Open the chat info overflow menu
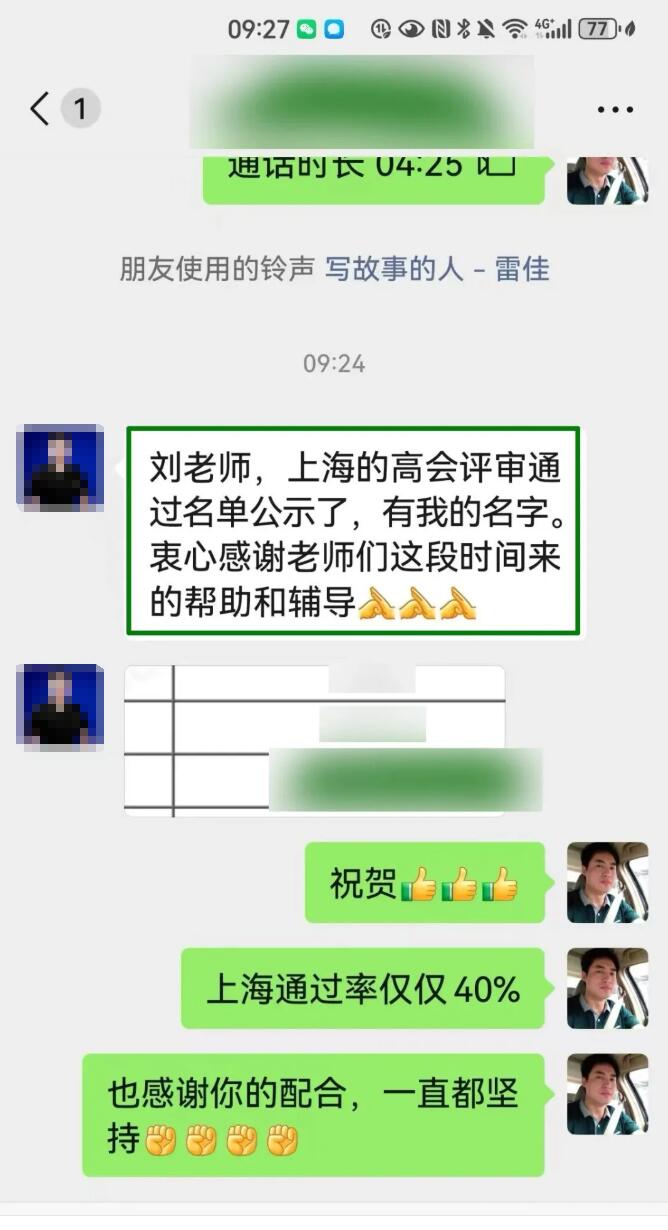Screen dimensions: 668x1230 [x=615, y=109]
